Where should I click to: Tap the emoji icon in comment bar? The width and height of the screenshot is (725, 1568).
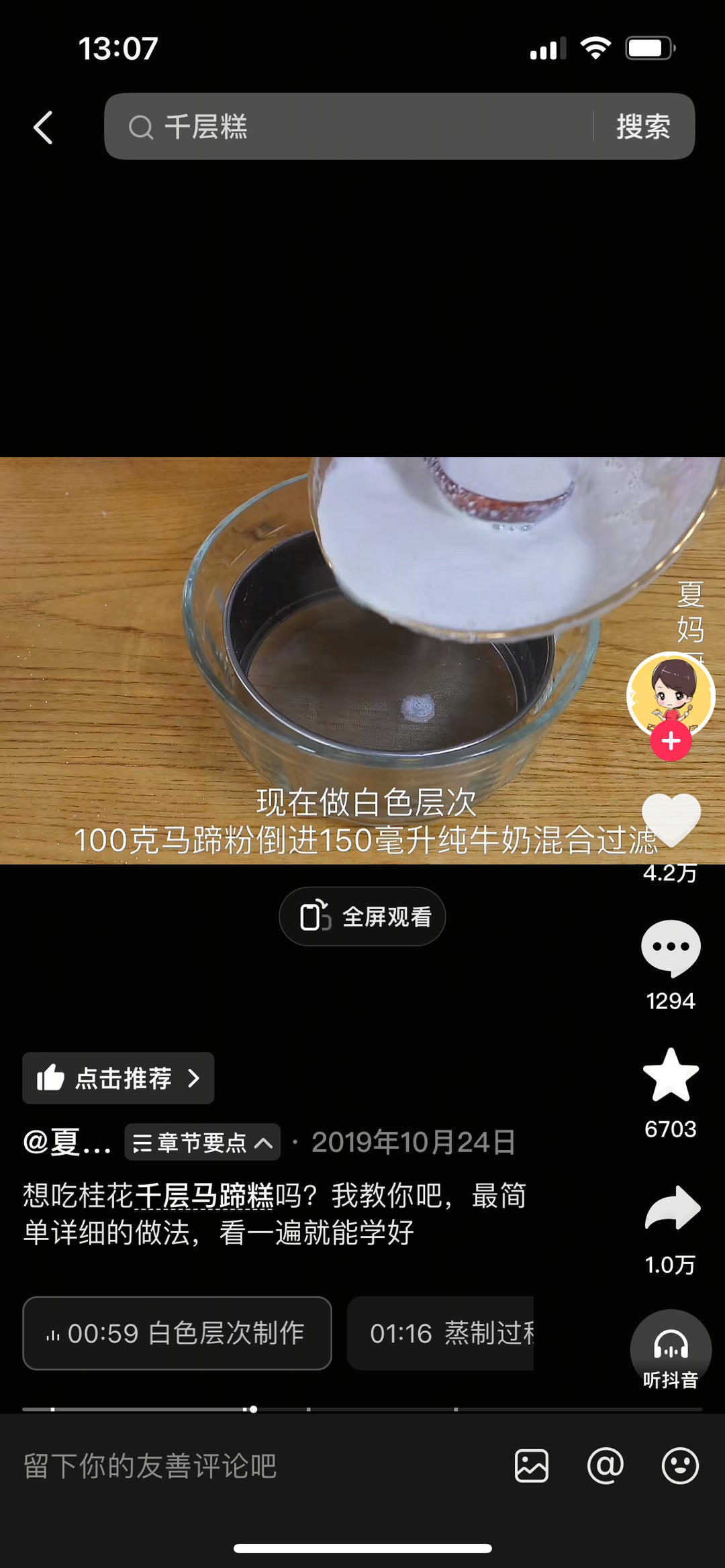point(679,1467)
